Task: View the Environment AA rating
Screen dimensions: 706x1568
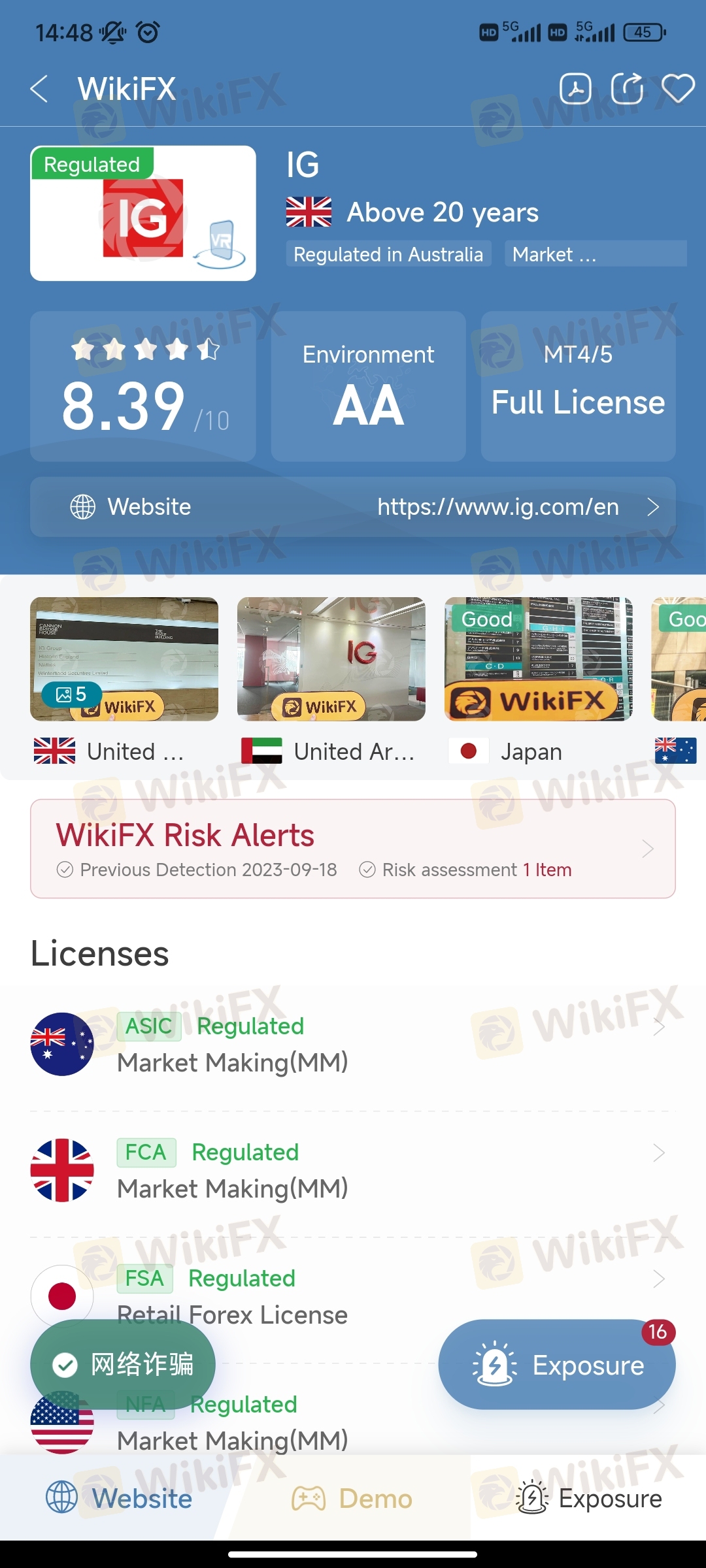Action: point(369,386)
